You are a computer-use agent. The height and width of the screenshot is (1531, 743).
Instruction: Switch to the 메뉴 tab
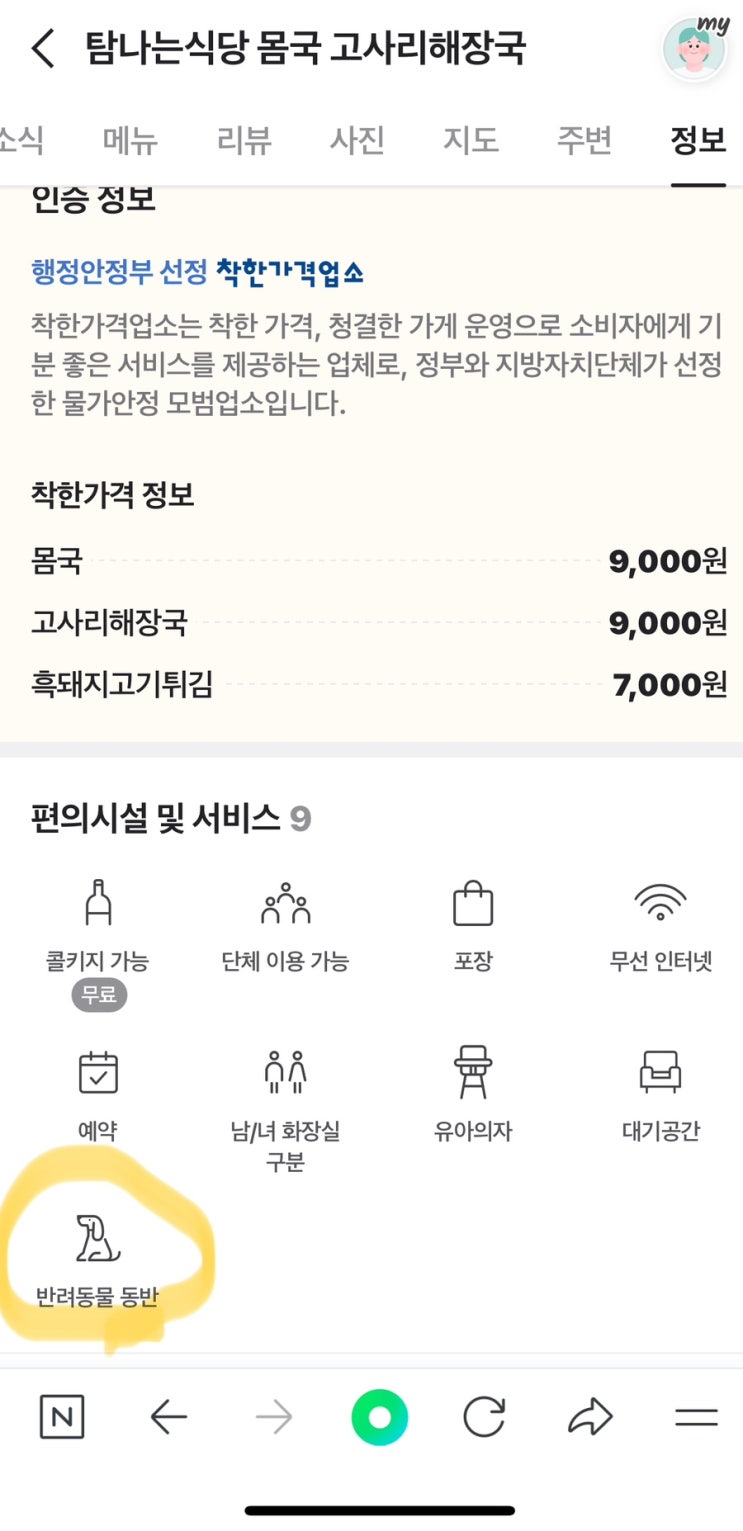click(x=130, y=141)
